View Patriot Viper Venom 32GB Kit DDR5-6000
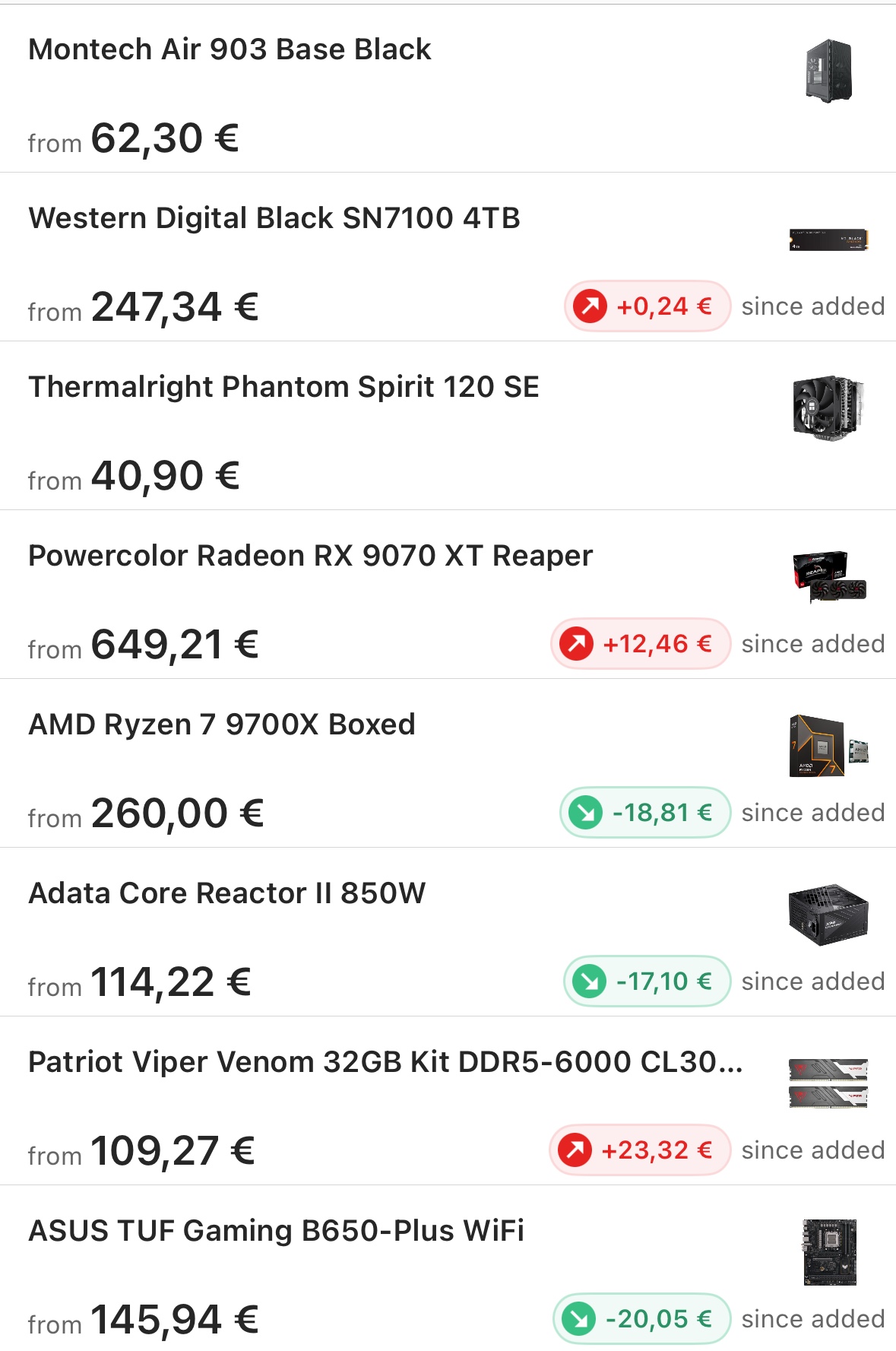 [385, 1063]
